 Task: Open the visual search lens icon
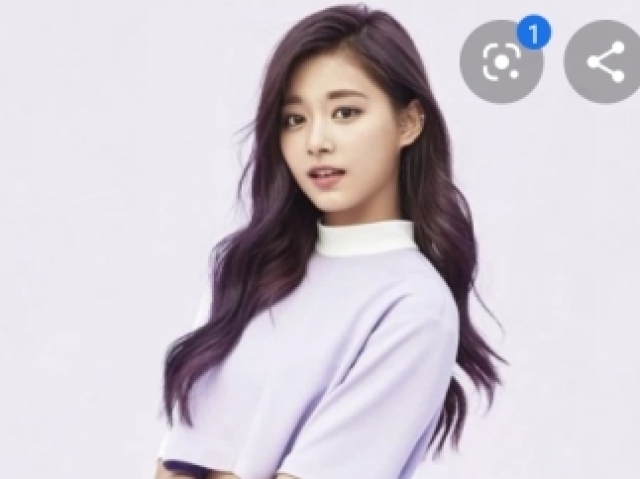pos(500,62)
